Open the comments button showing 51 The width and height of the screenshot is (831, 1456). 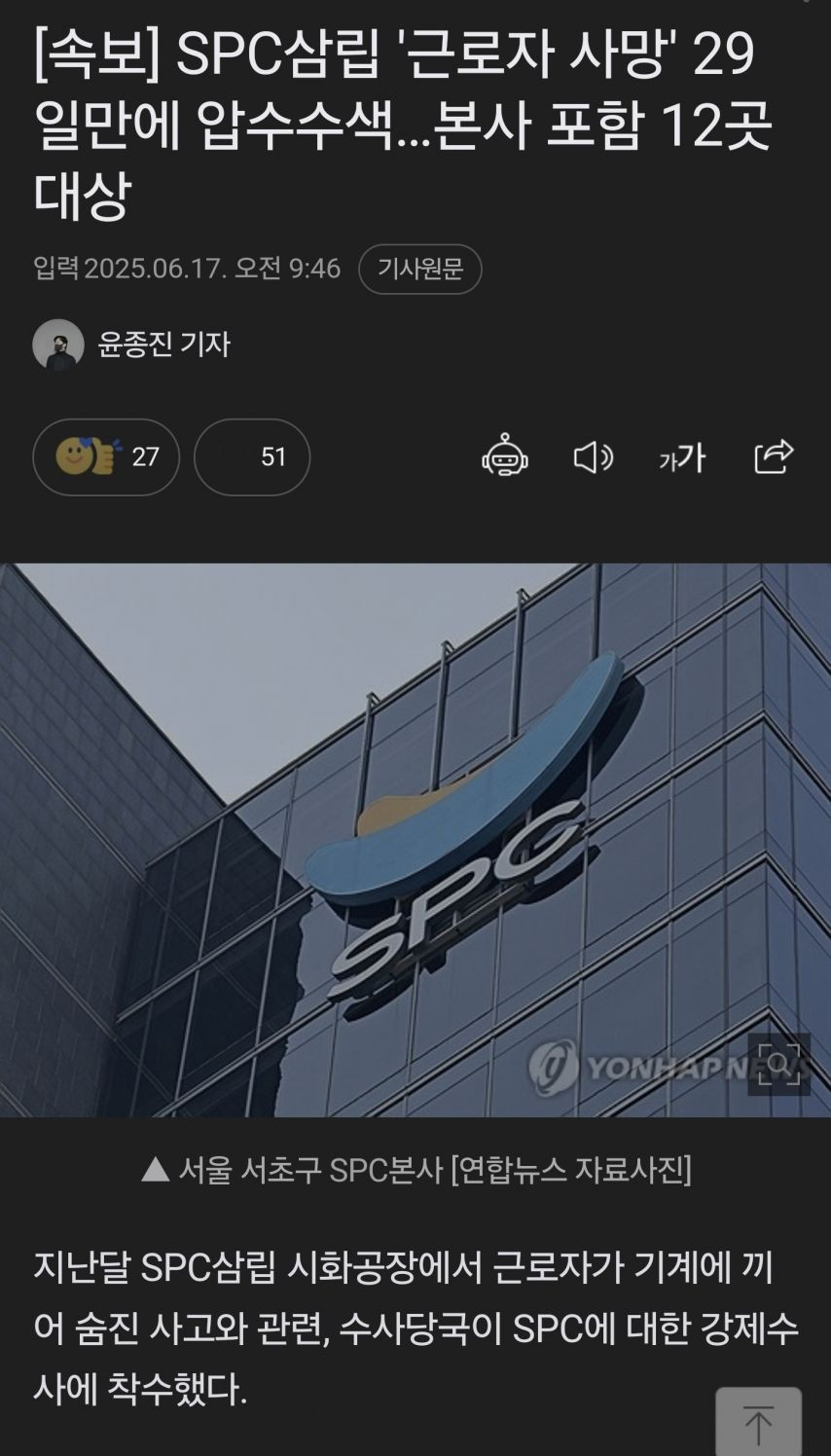pyautogui.click(x=252, y=456)
